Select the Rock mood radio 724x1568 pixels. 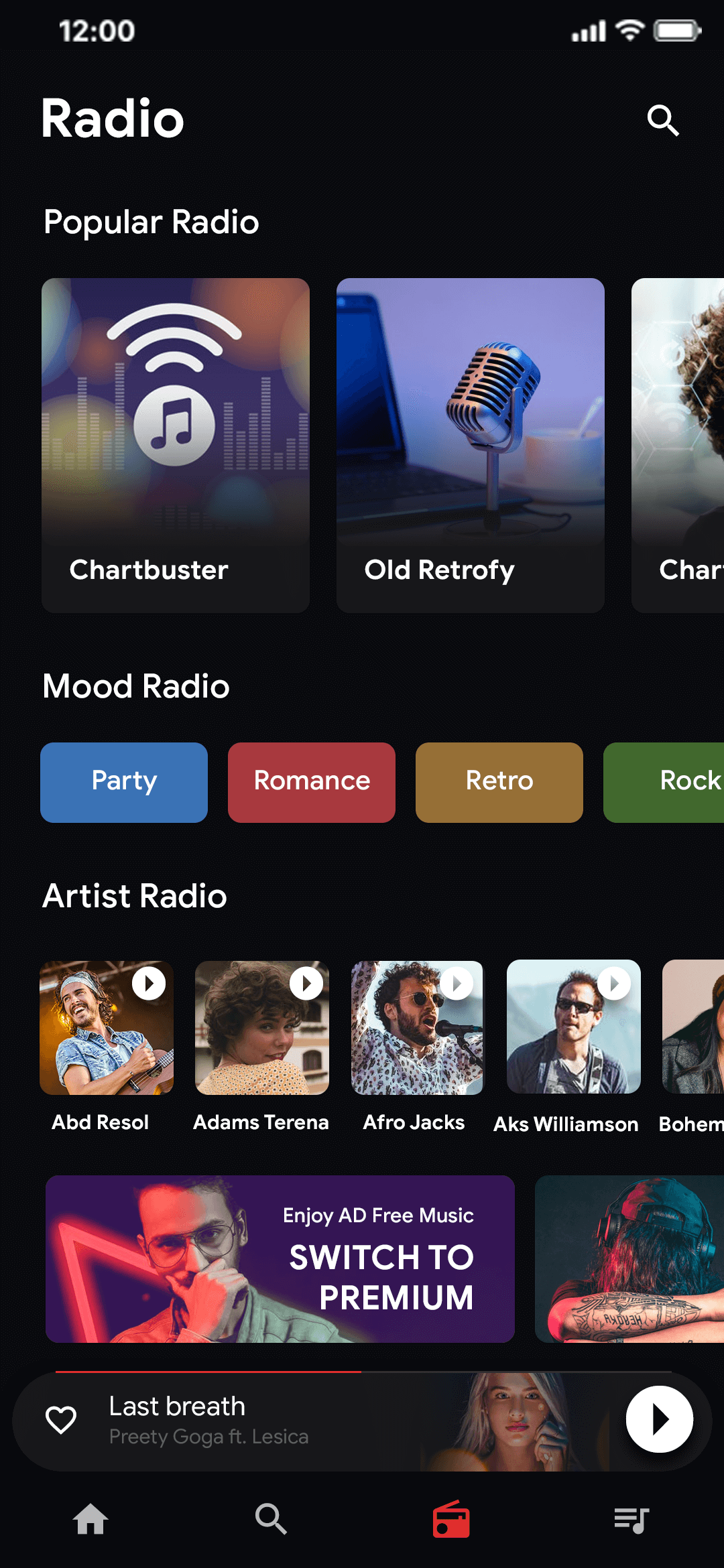684,781
